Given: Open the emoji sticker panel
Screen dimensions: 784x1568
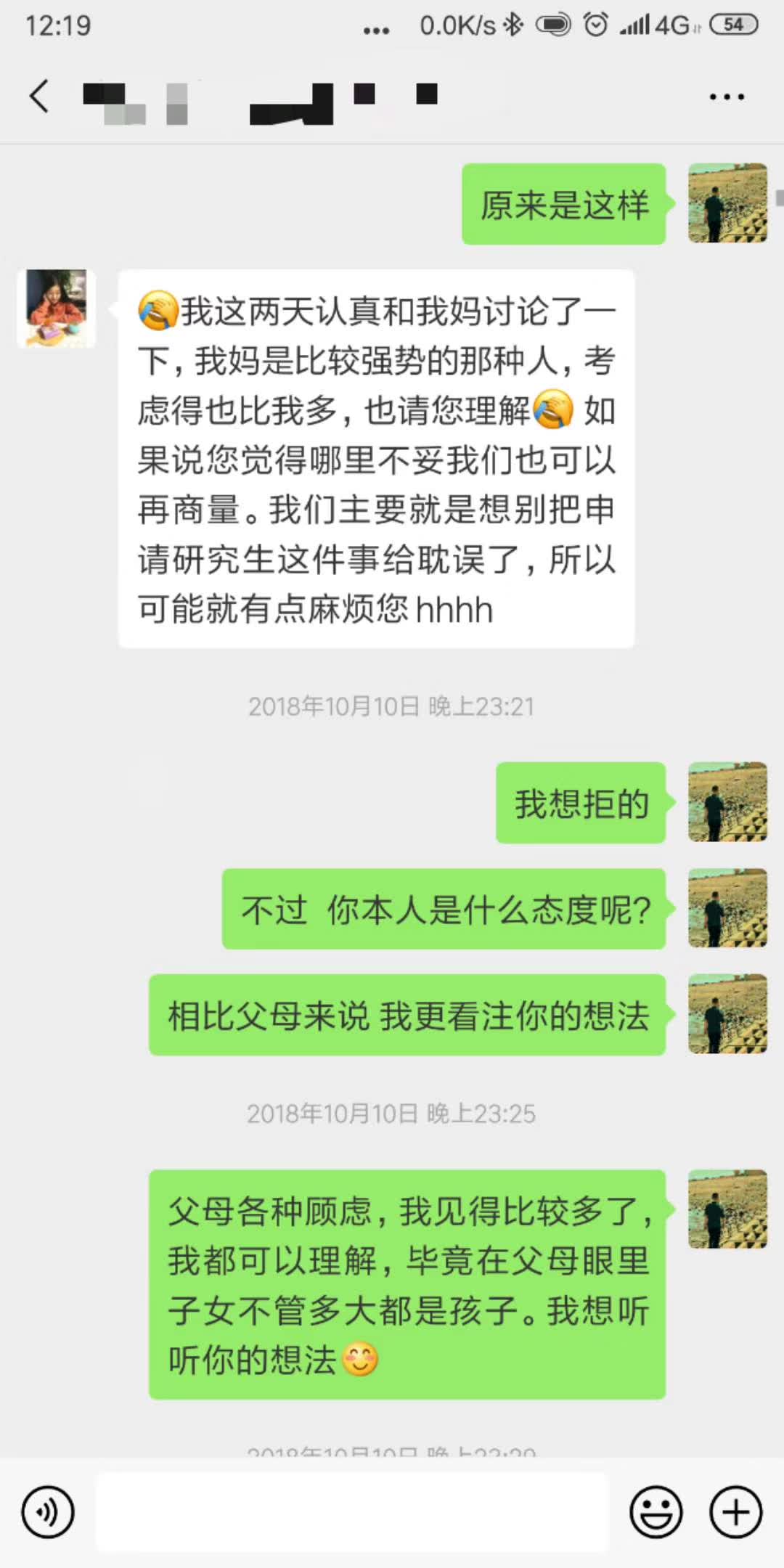Looking at the screenshot, I should click(x=656, y=1513).
